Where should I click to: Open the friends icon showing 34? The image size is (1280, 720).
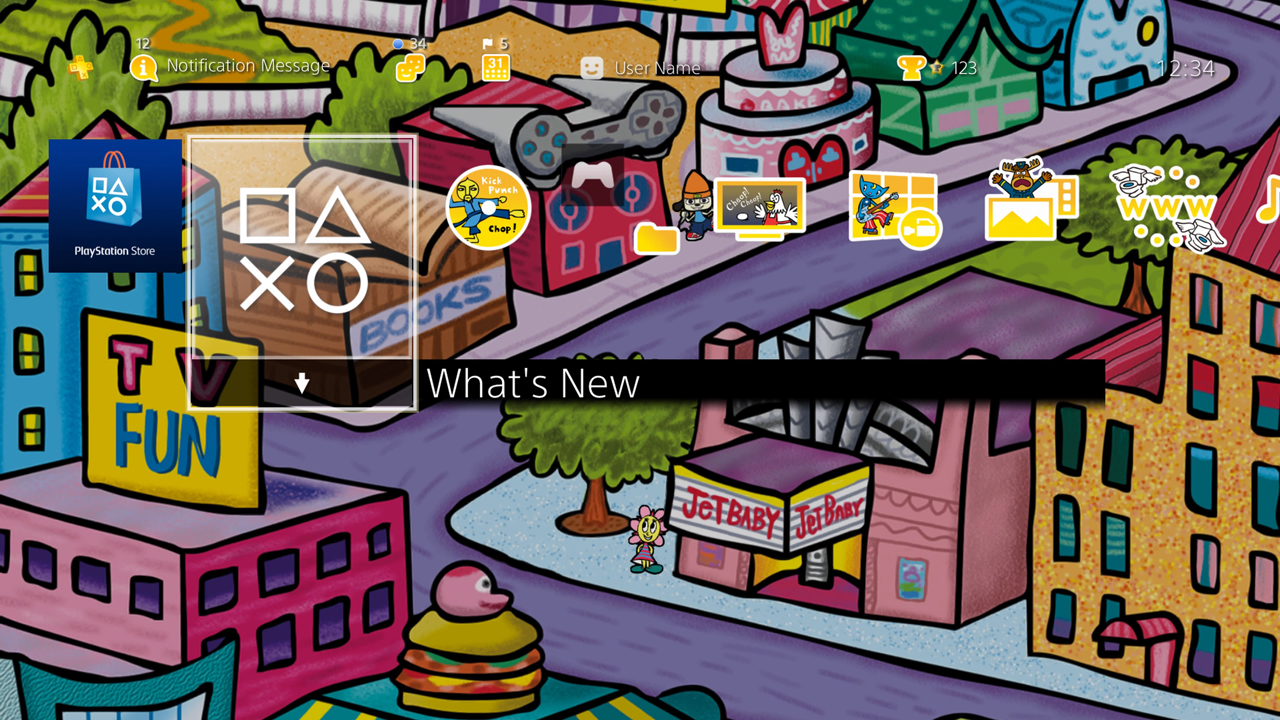(x=410, y=67)
